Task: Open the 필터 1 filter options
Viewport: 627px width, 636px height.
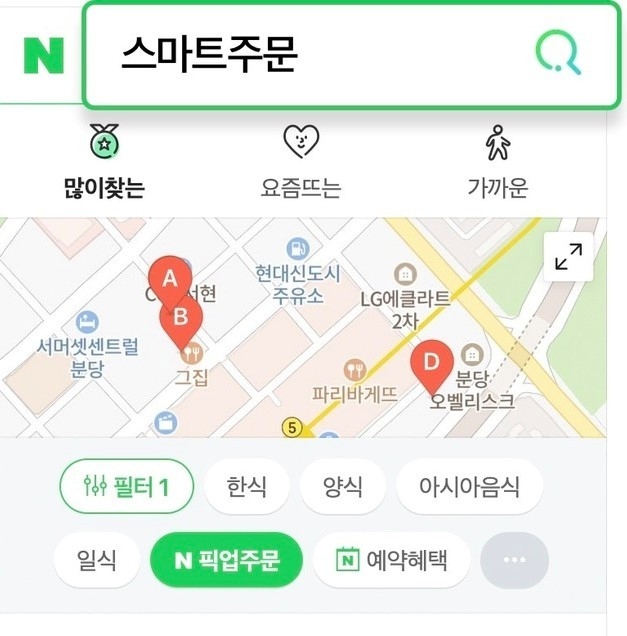Action: coord(126,487)
